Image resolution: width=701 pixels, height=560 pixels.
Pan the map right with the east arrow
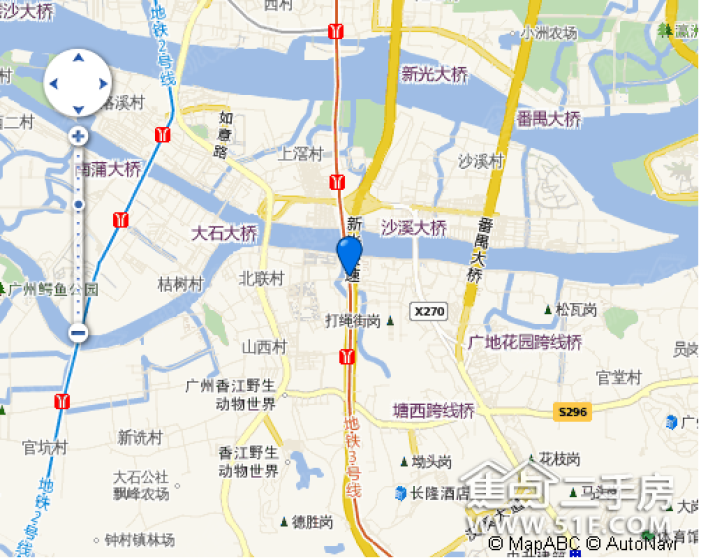[101, 84]
